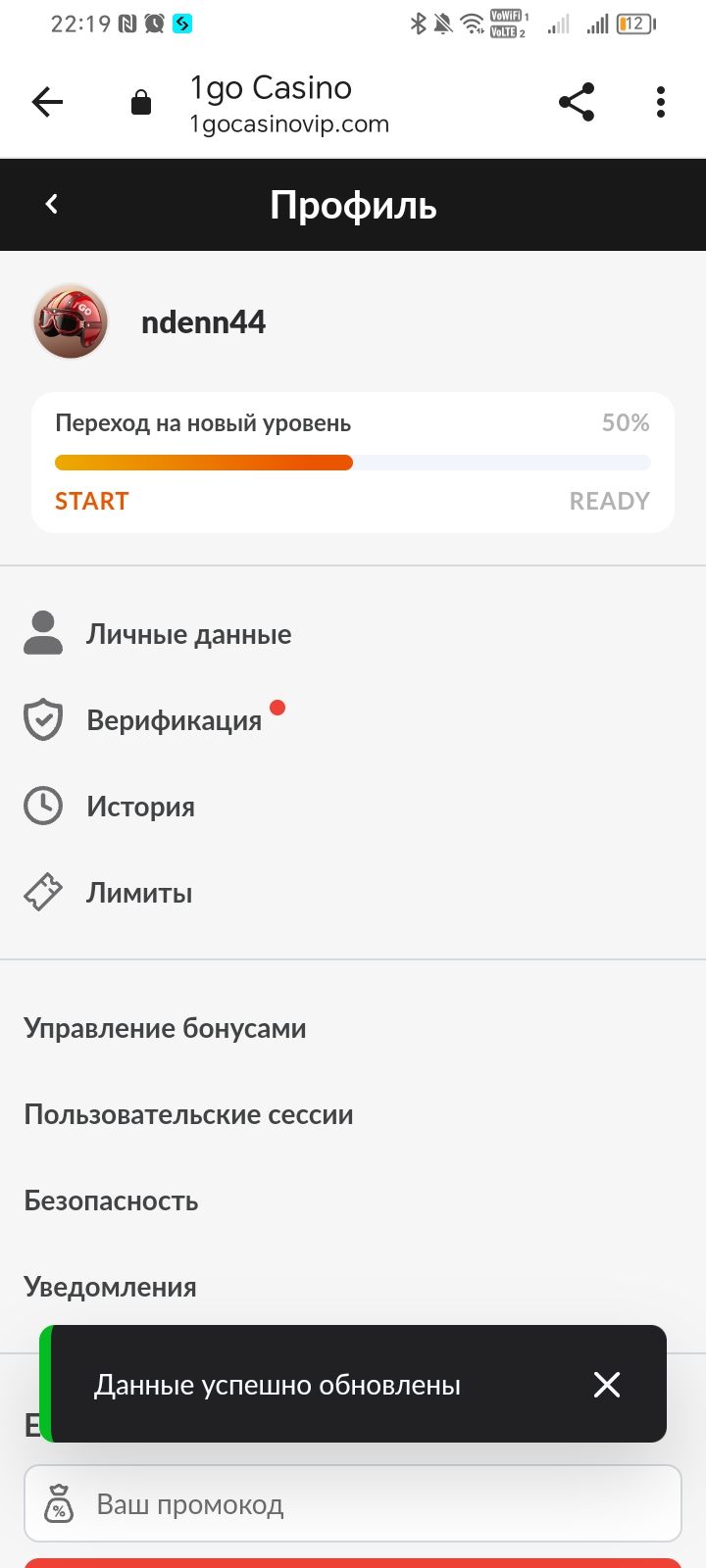Open Пользовательские сессии
The image size is (706, 1568).
(x=353, y=1114)
